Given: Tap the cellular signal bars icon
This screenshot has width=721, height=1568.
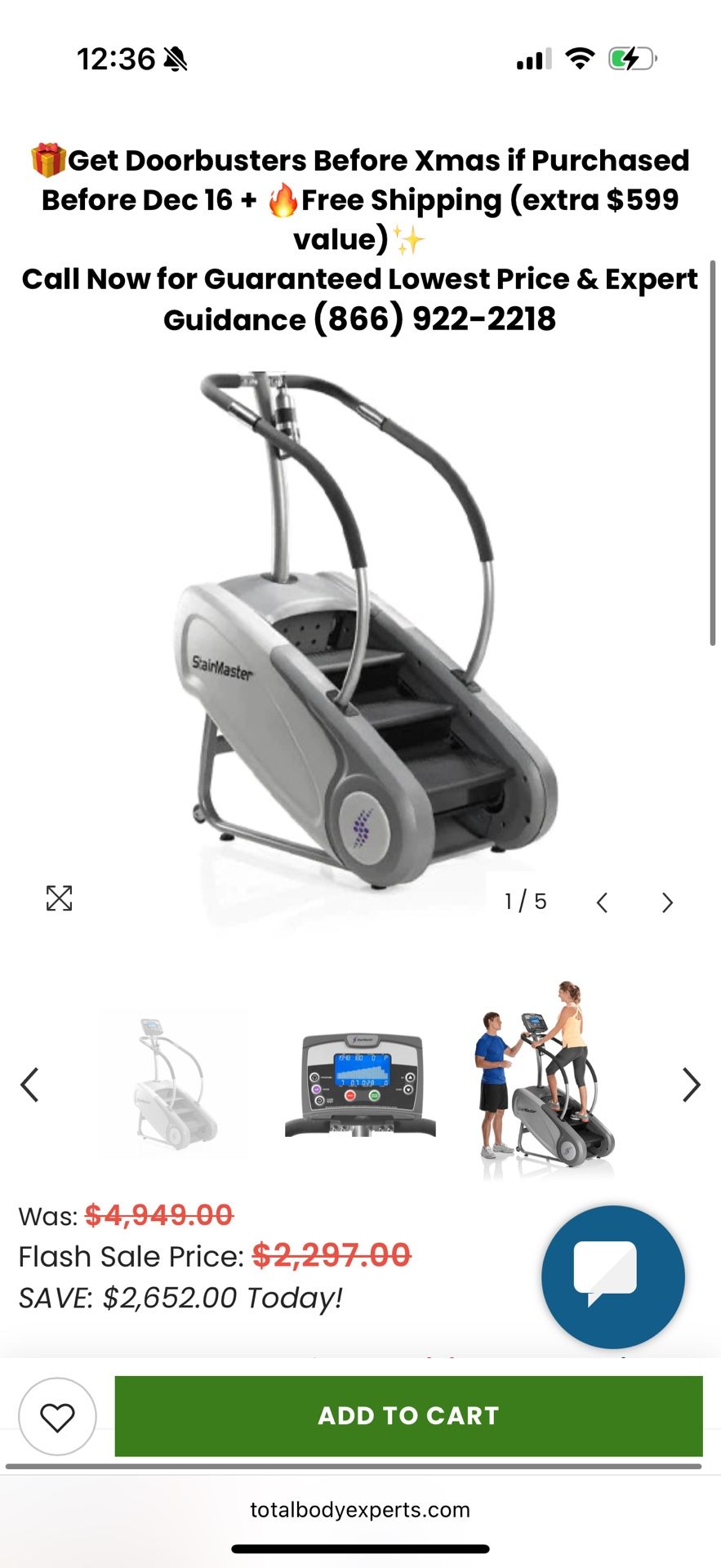Looking at the screenshot, I should pos(532,57).
